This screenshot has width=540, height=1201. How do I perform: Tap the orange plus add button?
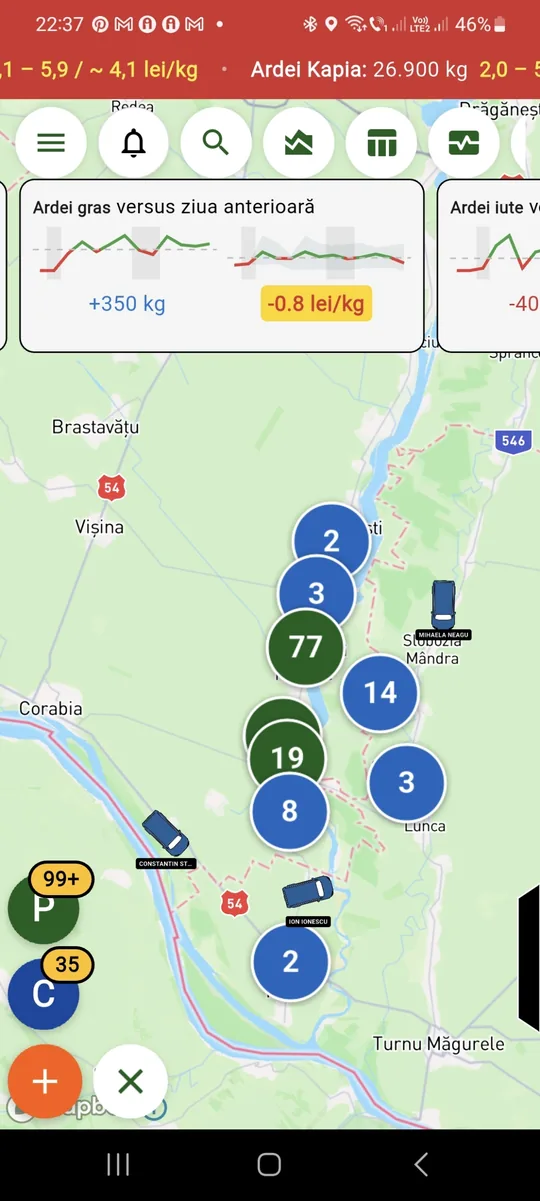click(x=45, y=1081)
